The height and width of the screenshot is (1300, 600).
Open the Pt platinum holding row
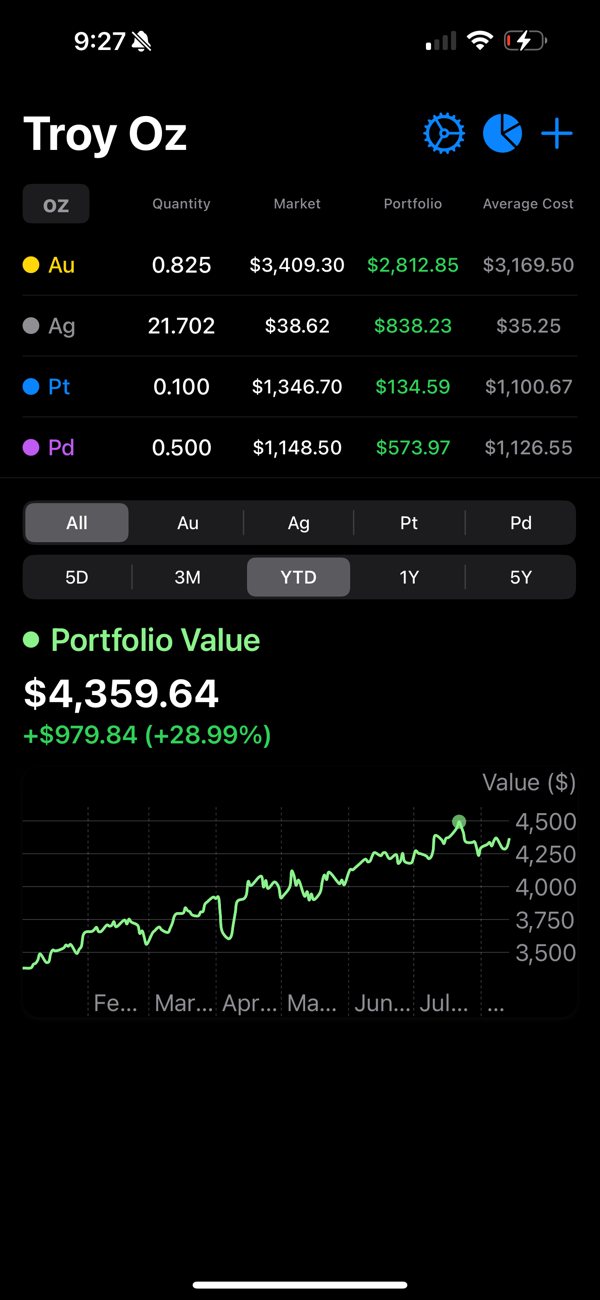pyautogui.click(x=298, y=387)
